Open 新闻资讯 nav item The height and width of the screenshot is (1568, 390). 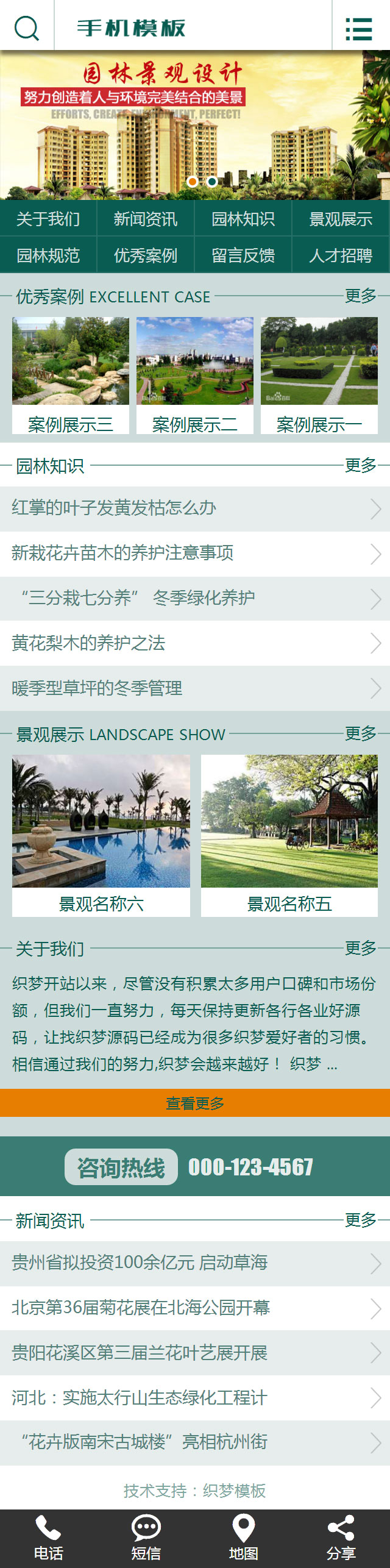[x=146, y=219]
